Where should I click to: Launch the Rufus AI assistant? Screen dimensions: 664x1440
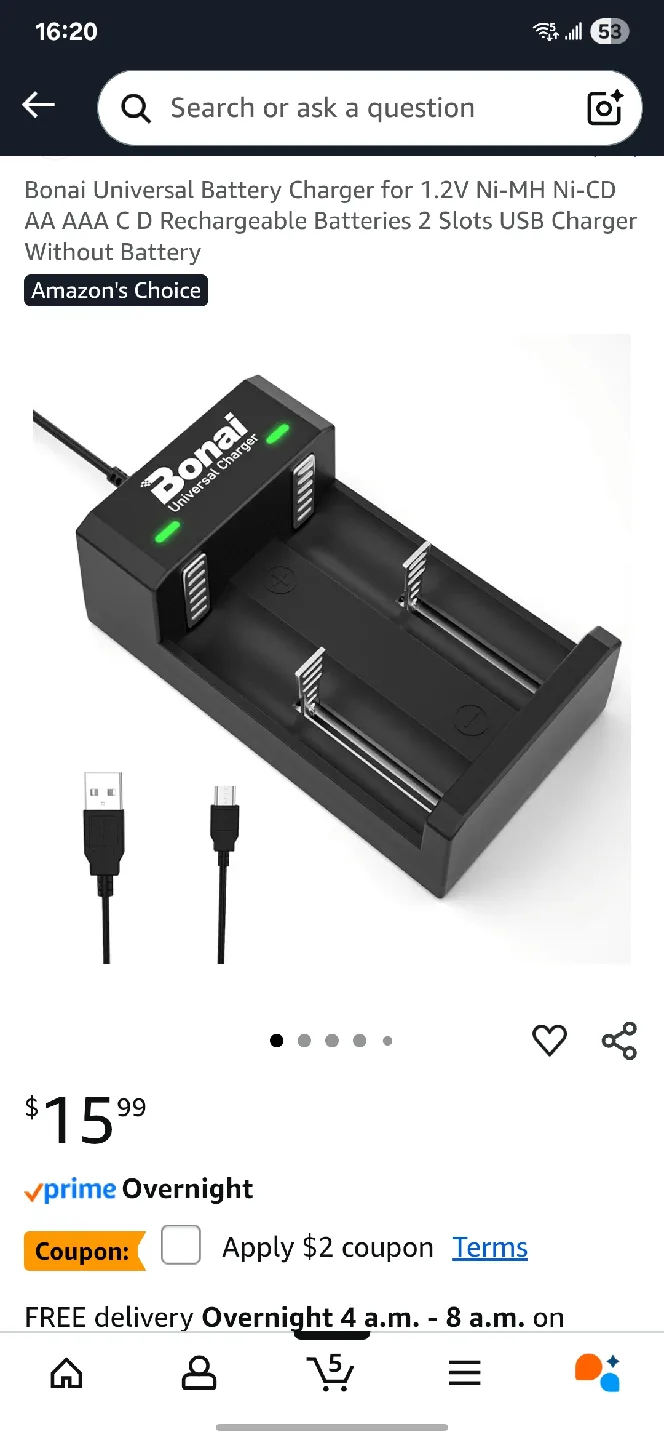coord(597,1372)
